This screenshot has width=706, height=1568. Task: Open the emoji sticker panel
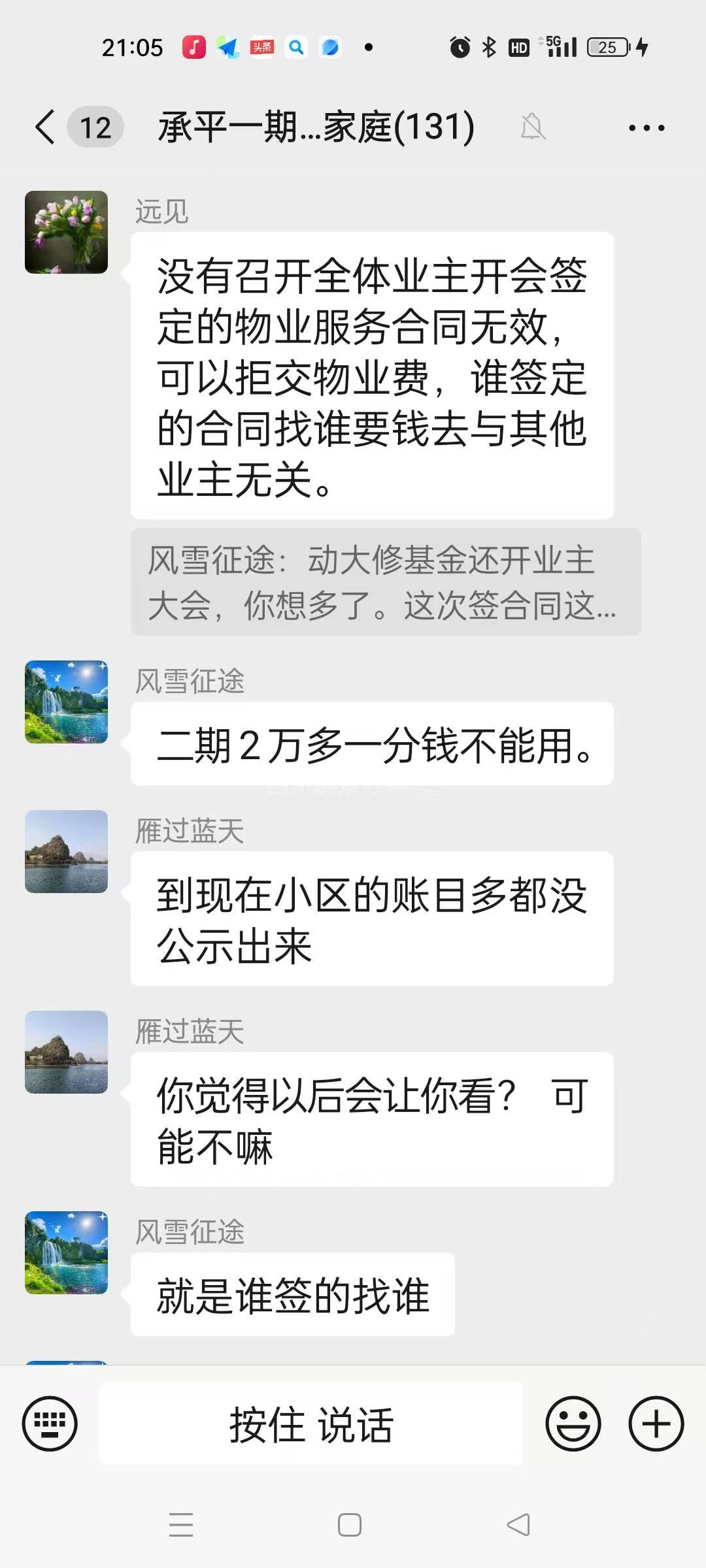coord(573,1423)
